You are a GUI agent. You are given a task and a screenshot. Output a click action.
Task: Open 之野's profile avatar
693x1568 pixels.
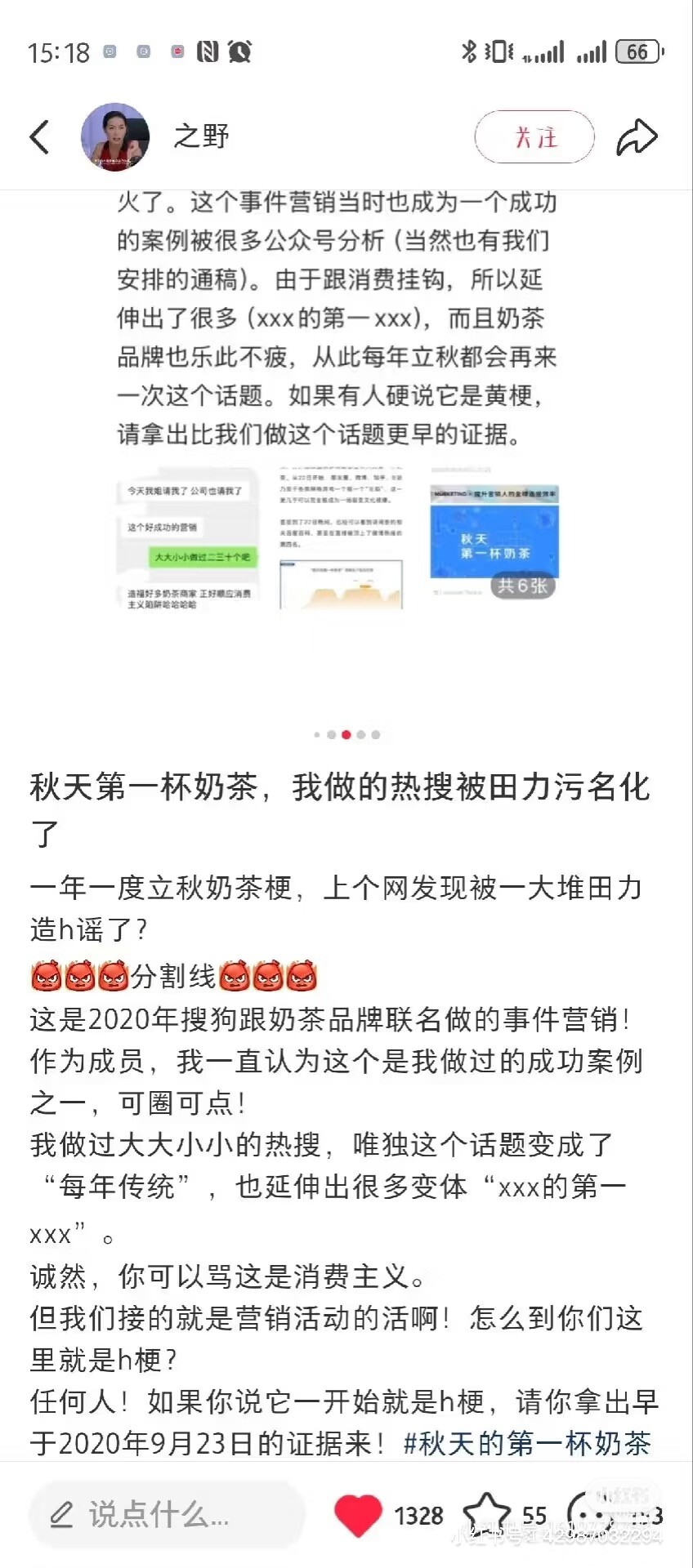click(115, 137)
